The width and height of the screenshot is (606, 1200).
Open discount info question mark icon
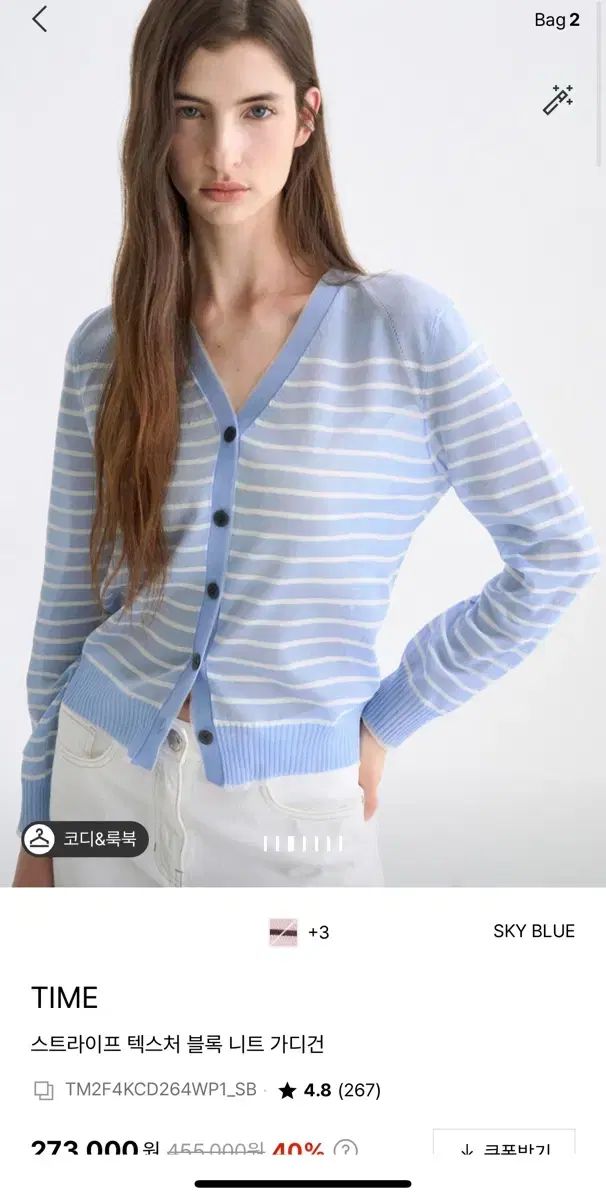click(x=345, y=1150)
